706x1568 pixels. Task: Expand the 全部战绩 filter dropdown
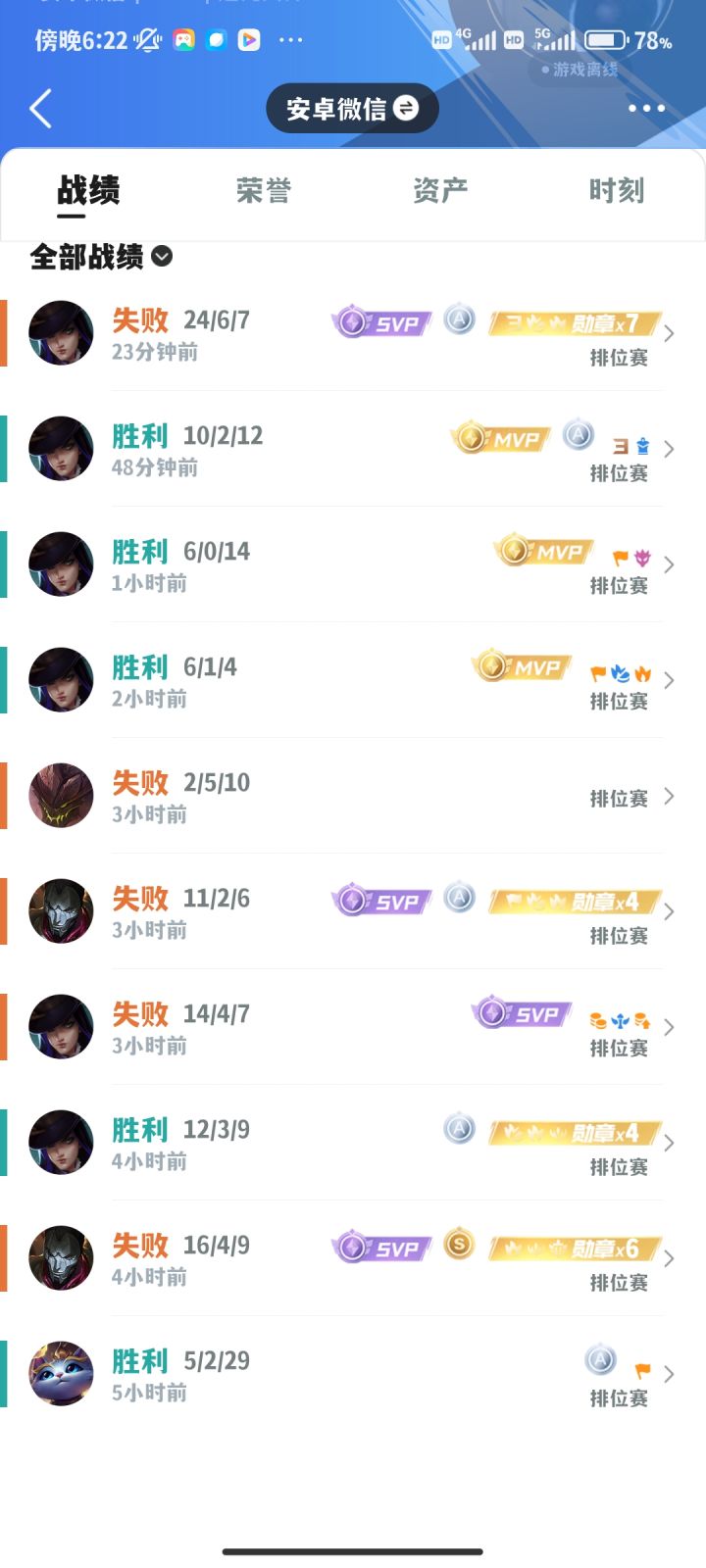pos(102,257)
